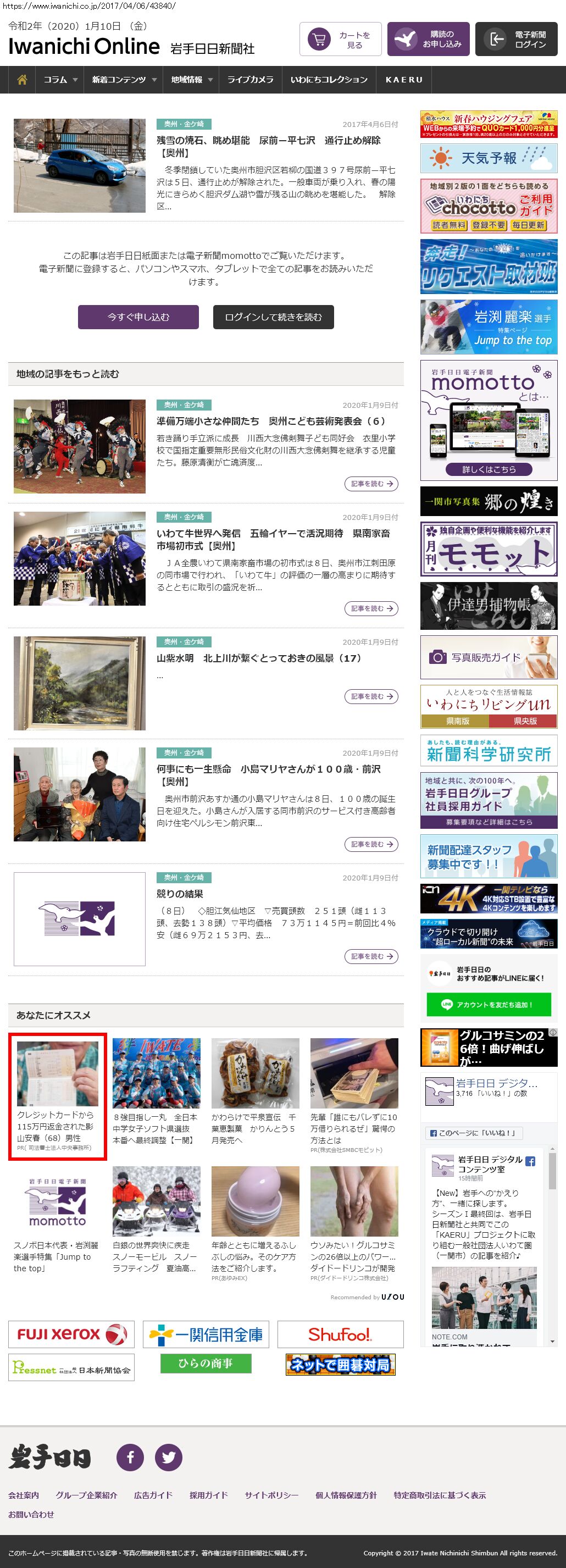Open the 天気予報 weather banner
Image resolution: width=566 pixels, height=1568 pixels.
[489, 158]
